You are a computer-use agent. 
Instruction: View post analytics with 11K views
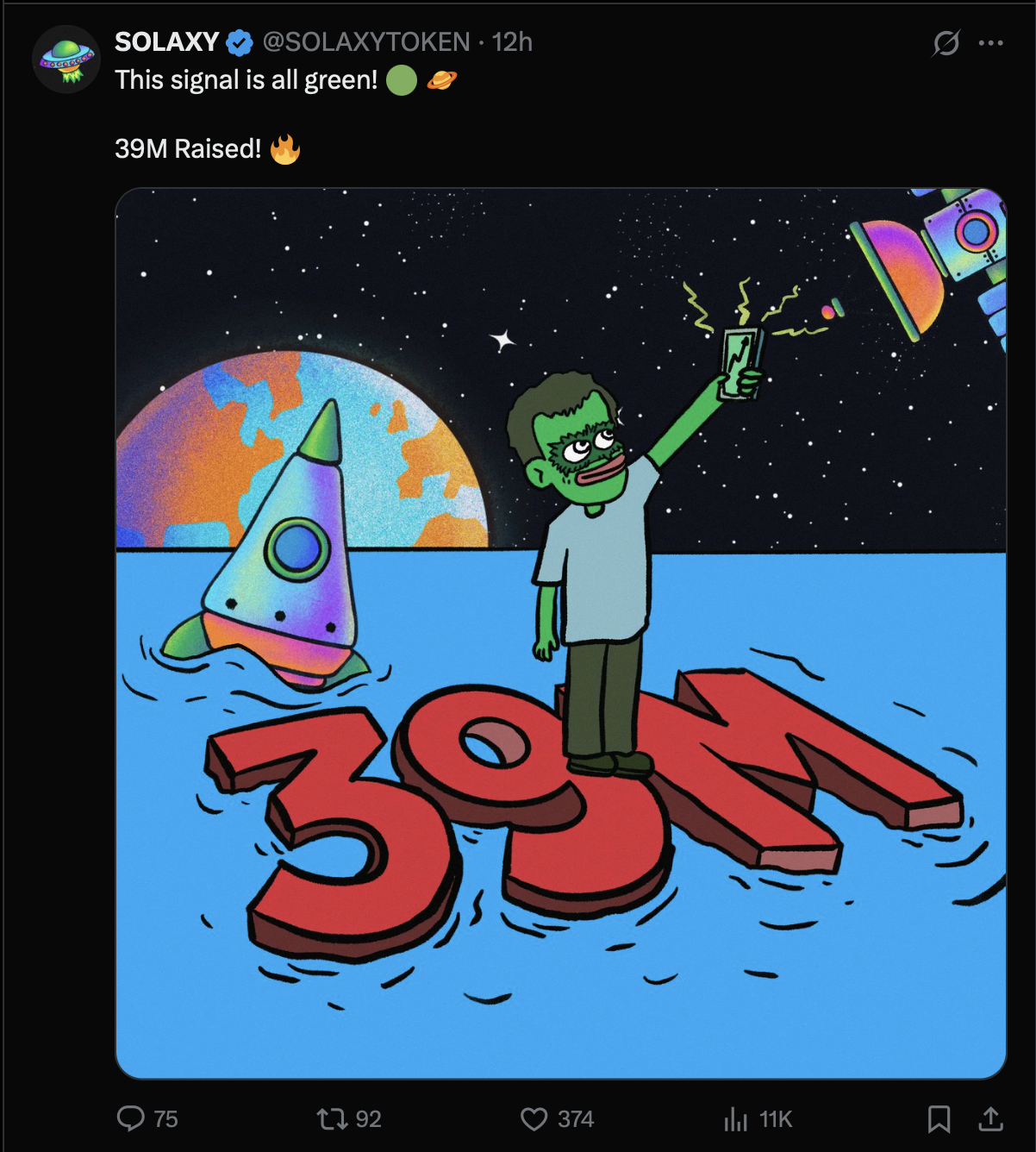pyautogui.click(x=736, y=1118)
